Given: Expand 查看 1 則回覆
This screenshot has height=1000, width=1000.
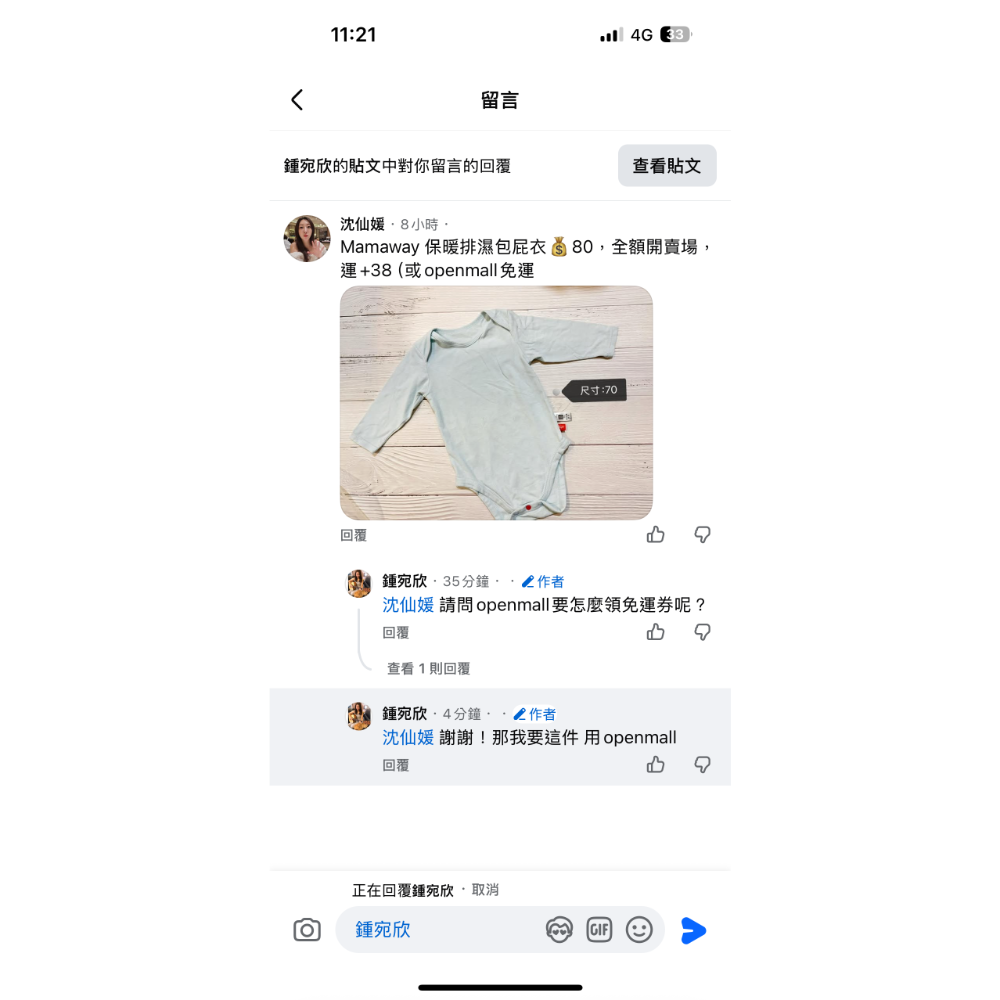Looking at the screenshot, I should [x=428, y=669].
